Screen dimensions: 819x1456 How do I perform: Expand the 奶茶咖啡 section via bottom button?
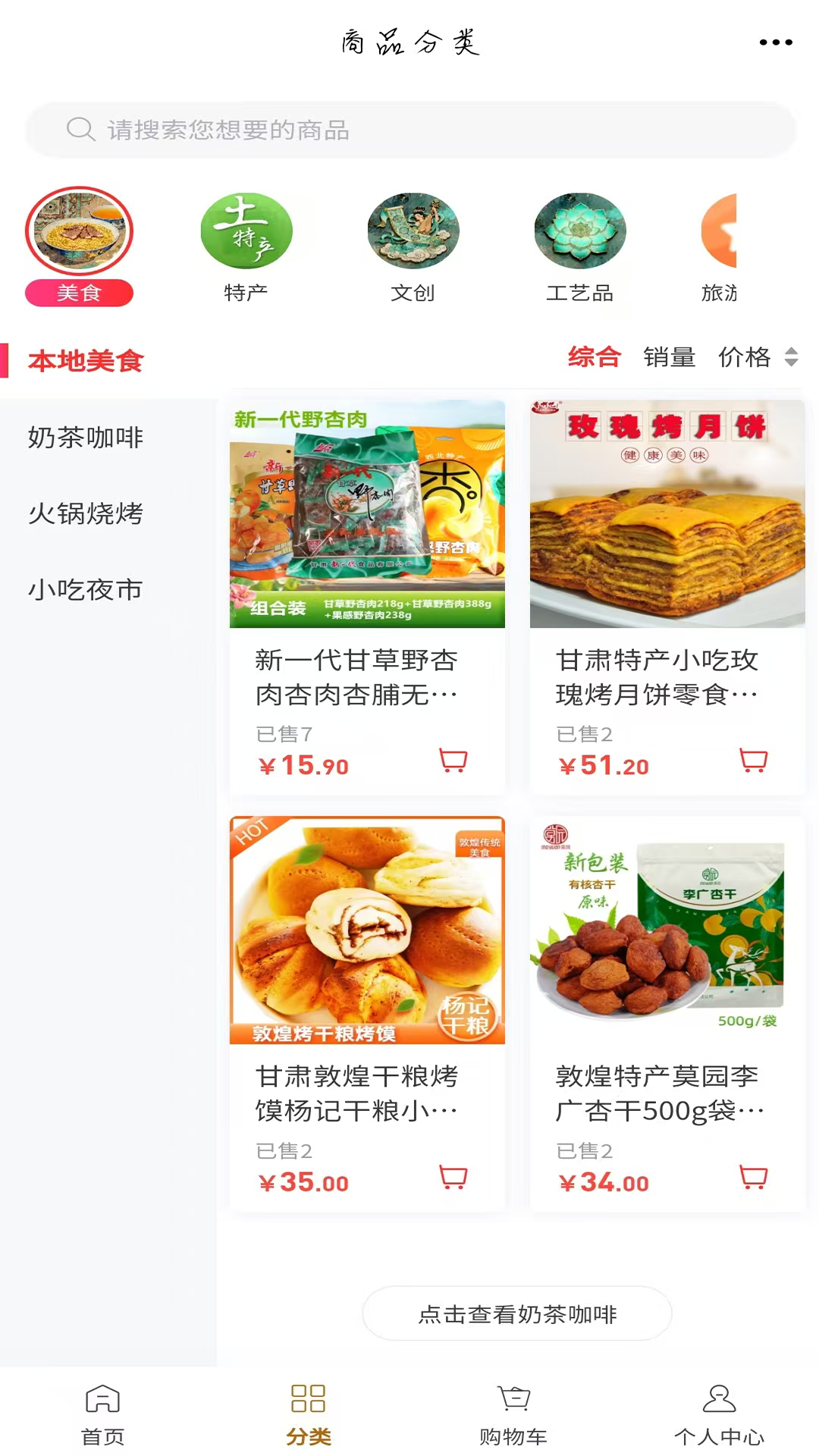(x=516, y=1313)
